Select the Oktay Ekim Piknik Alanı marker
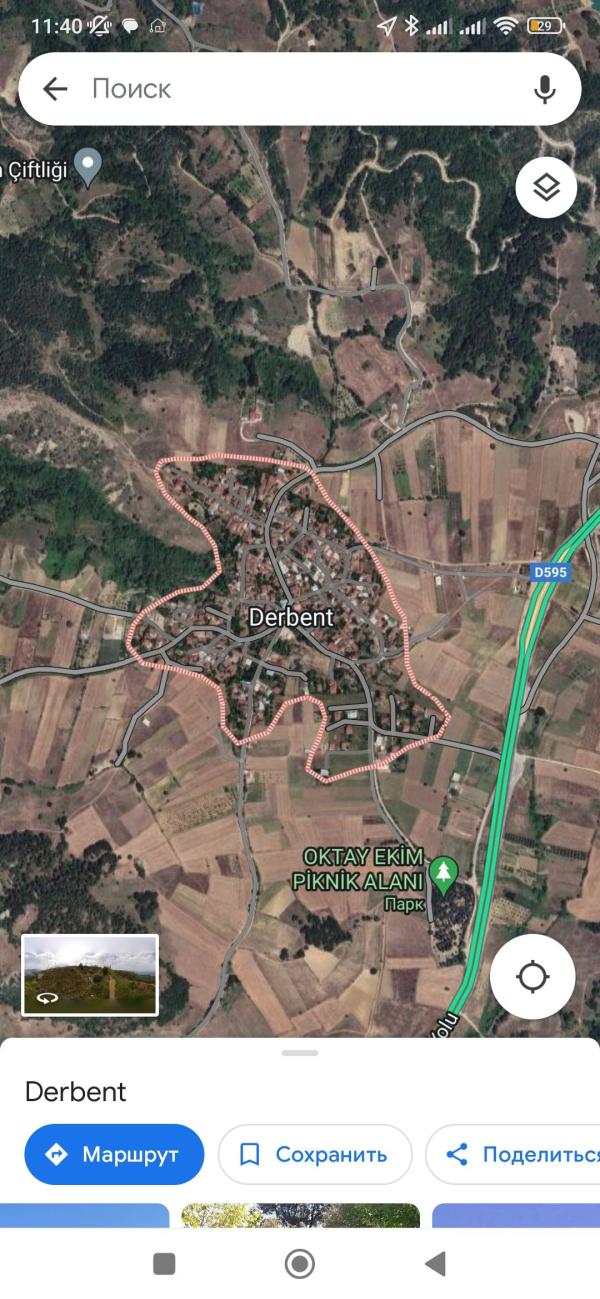This screenshot has width=600, height=1299. 442,873
